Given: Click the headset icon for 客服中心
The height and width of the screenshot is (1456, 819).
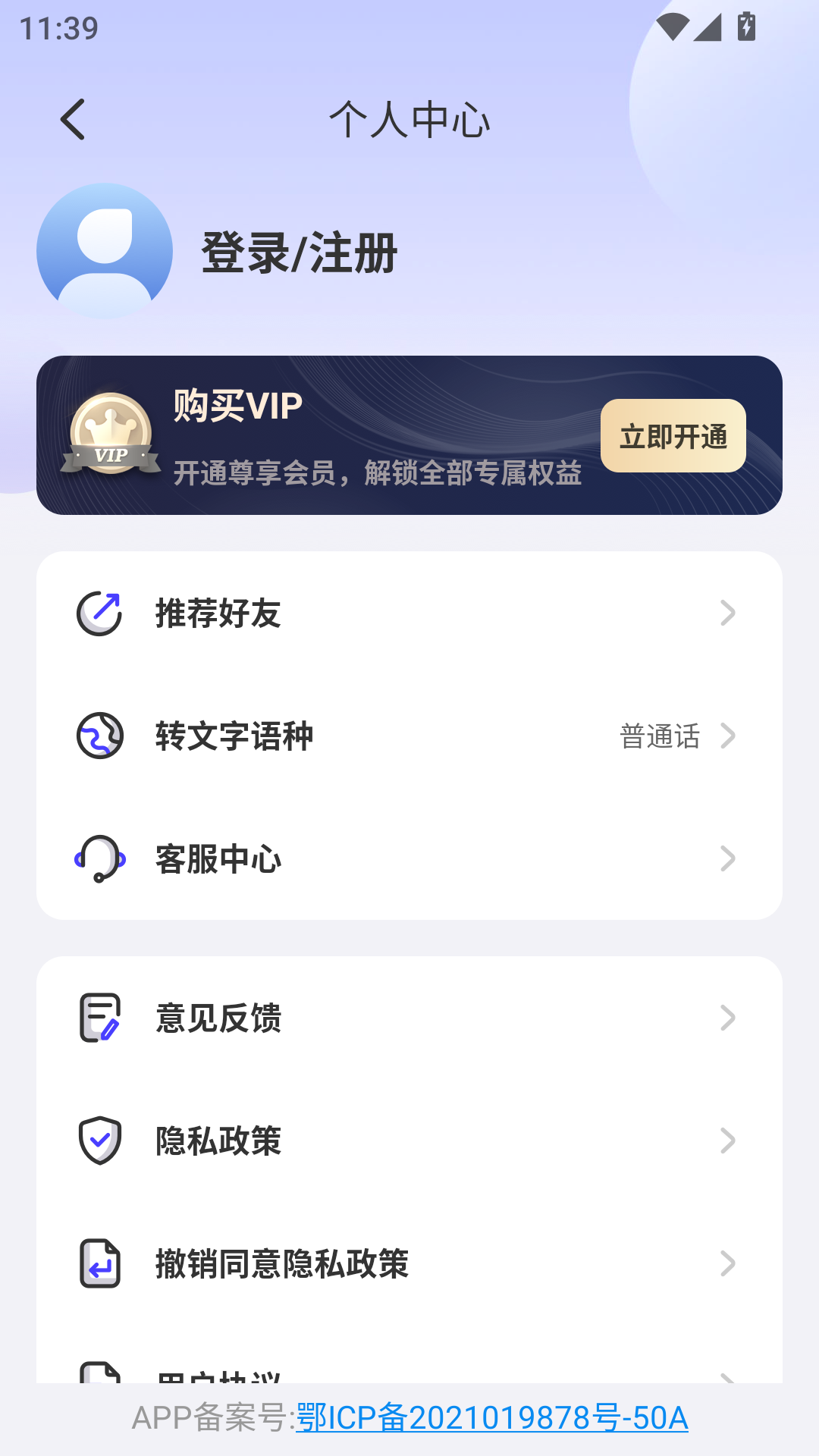Looking at the screenshot, I should tap(99, 858).
